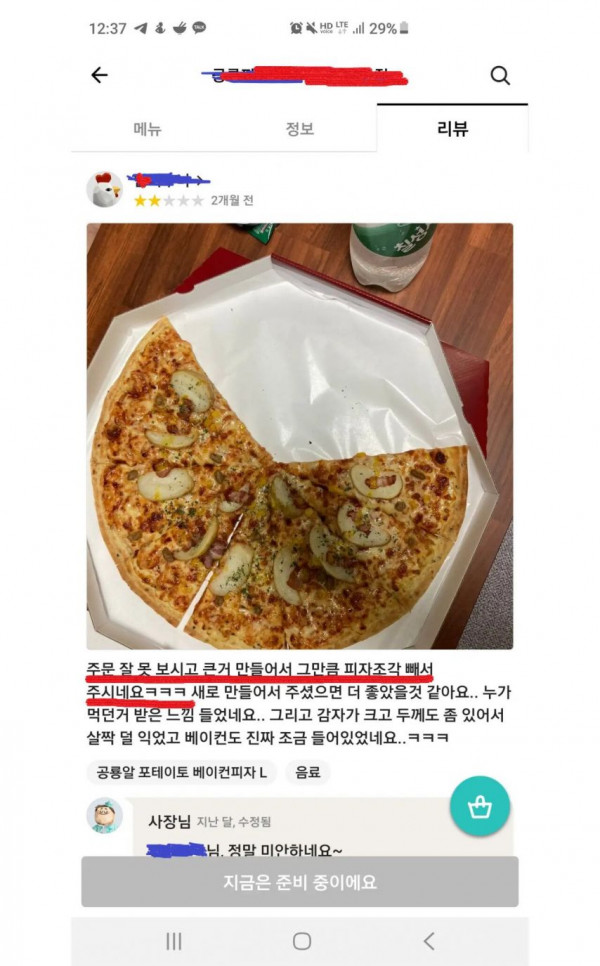600x966 pixels.
Task: Open the shopping cart floating button
Action: pos(479,806)
